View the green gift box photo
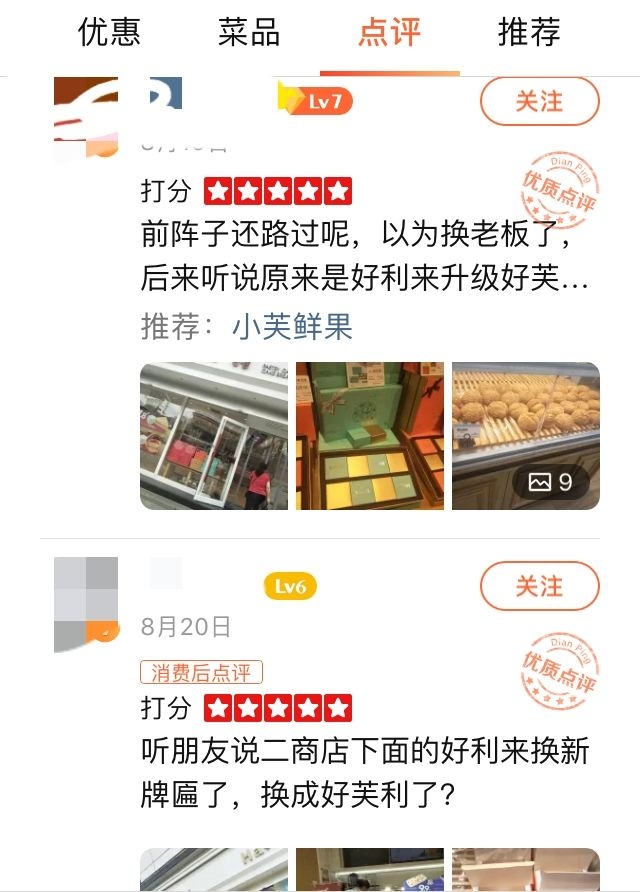The height and width of the screenshot is (892, 640). click(370, 436)
